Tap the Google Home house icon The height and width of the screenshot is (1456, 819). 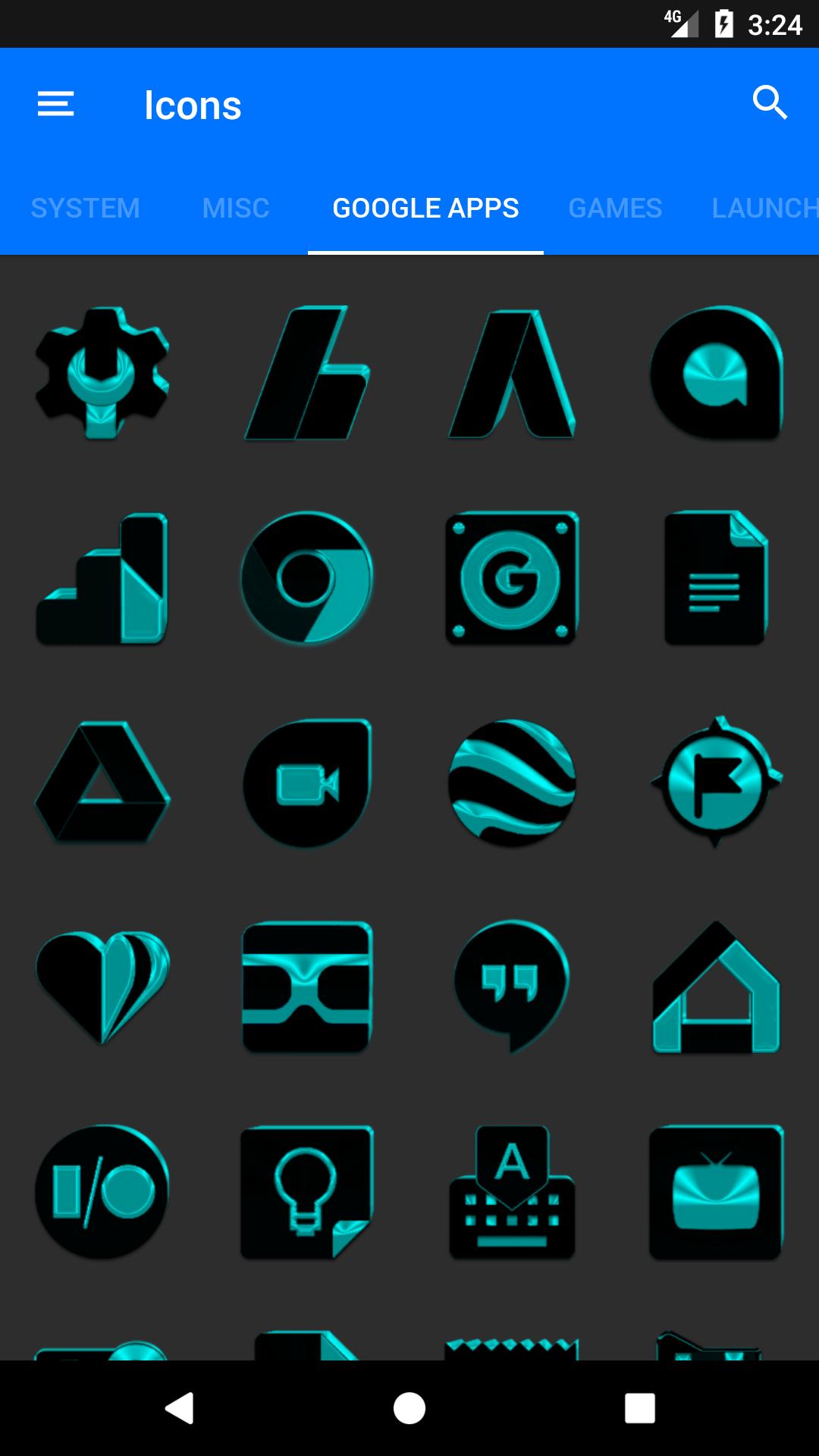(715, 986)
